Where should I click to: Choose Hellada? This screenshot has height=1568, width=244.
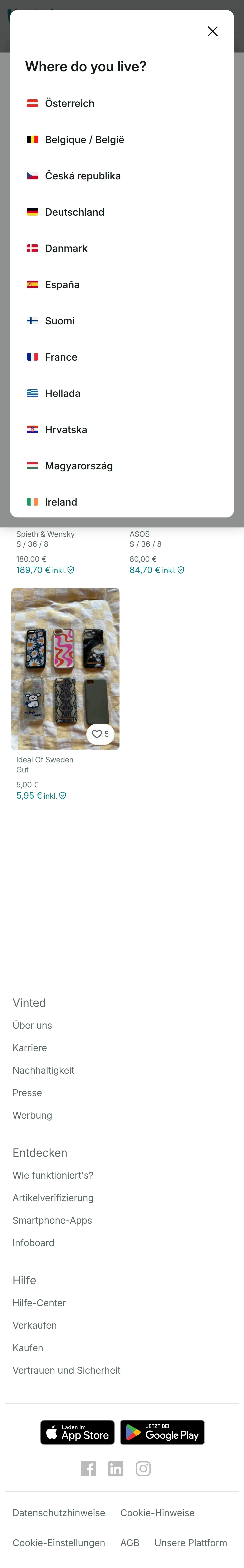tap(62, 393)
